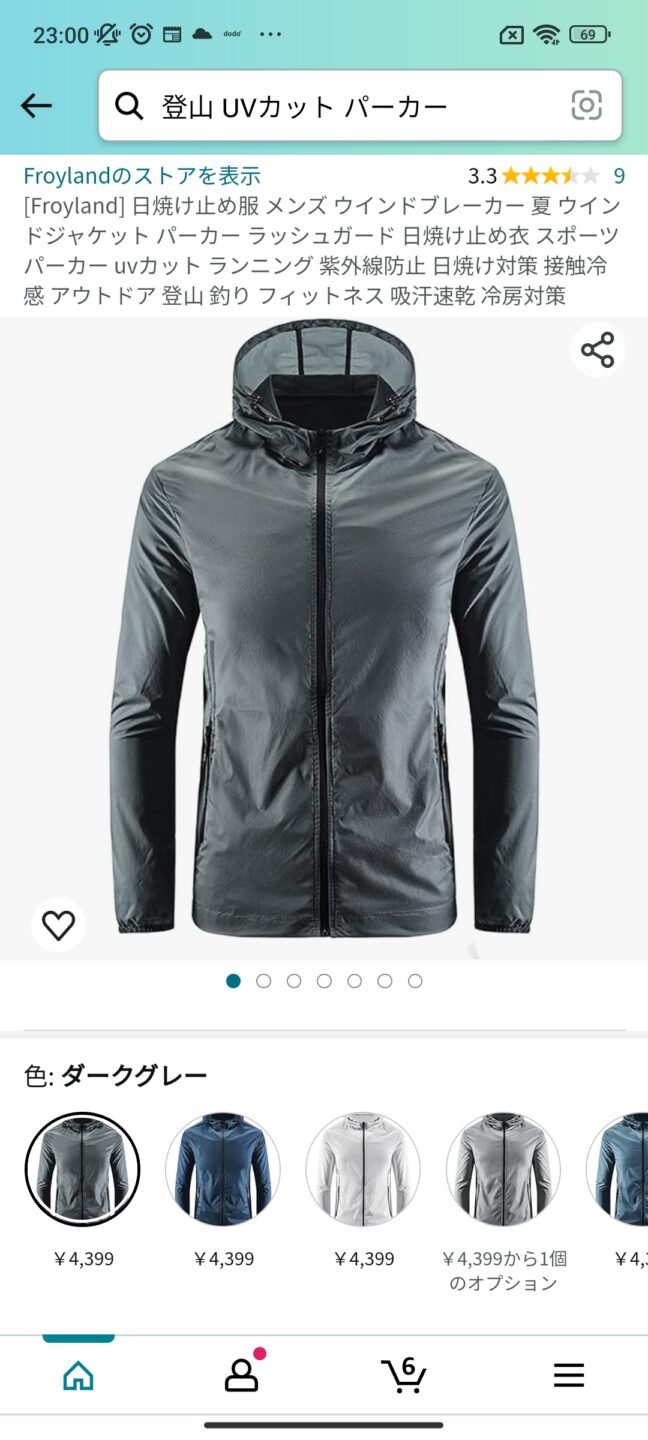Pick the white jacket color option
This screenshot has height=1440, width=648.
[x=363, y=1170]
